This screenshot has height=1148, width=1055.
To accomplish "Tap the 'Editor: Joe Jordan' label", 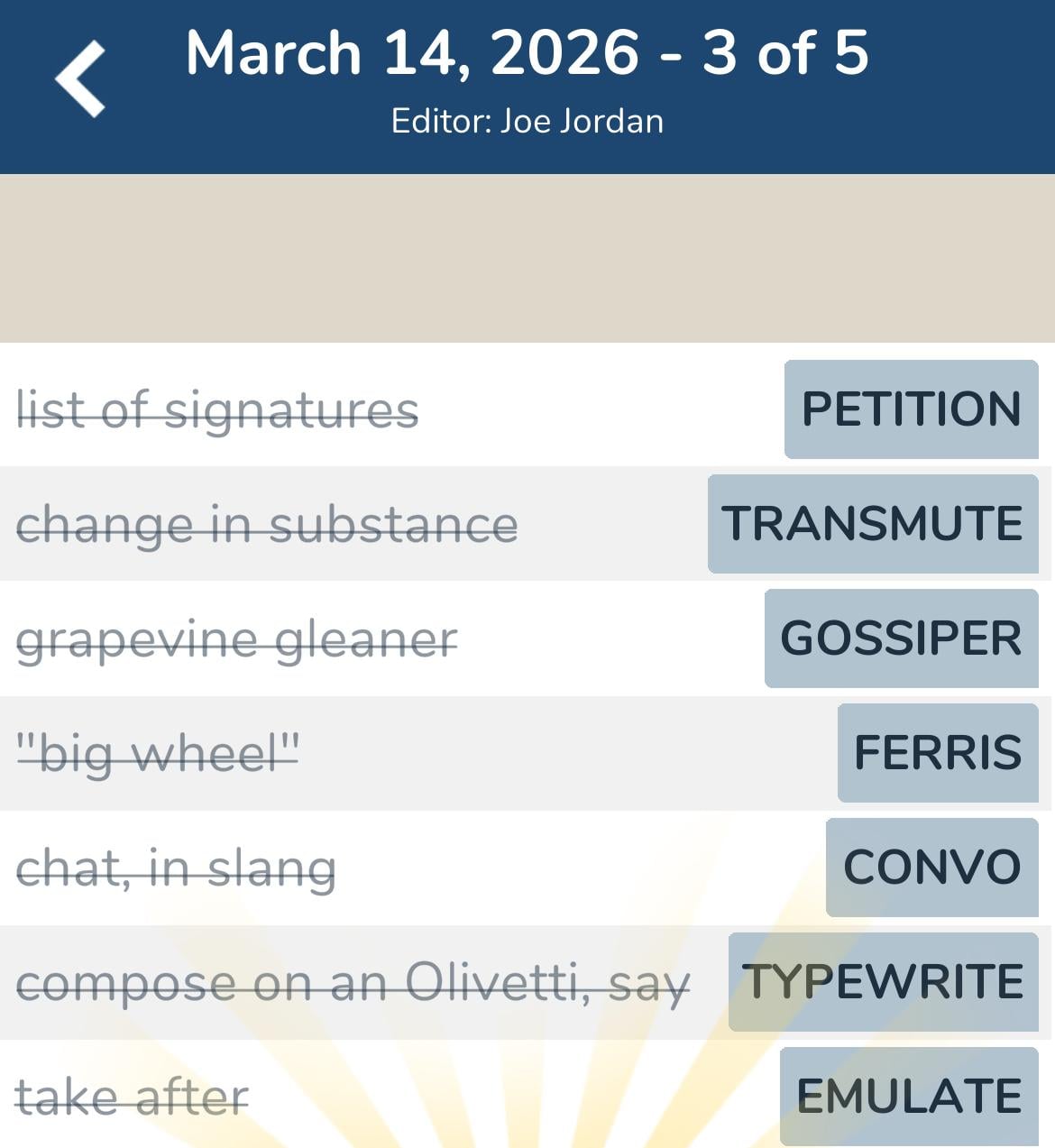I will pyautogui.click(x=527, y=120).
